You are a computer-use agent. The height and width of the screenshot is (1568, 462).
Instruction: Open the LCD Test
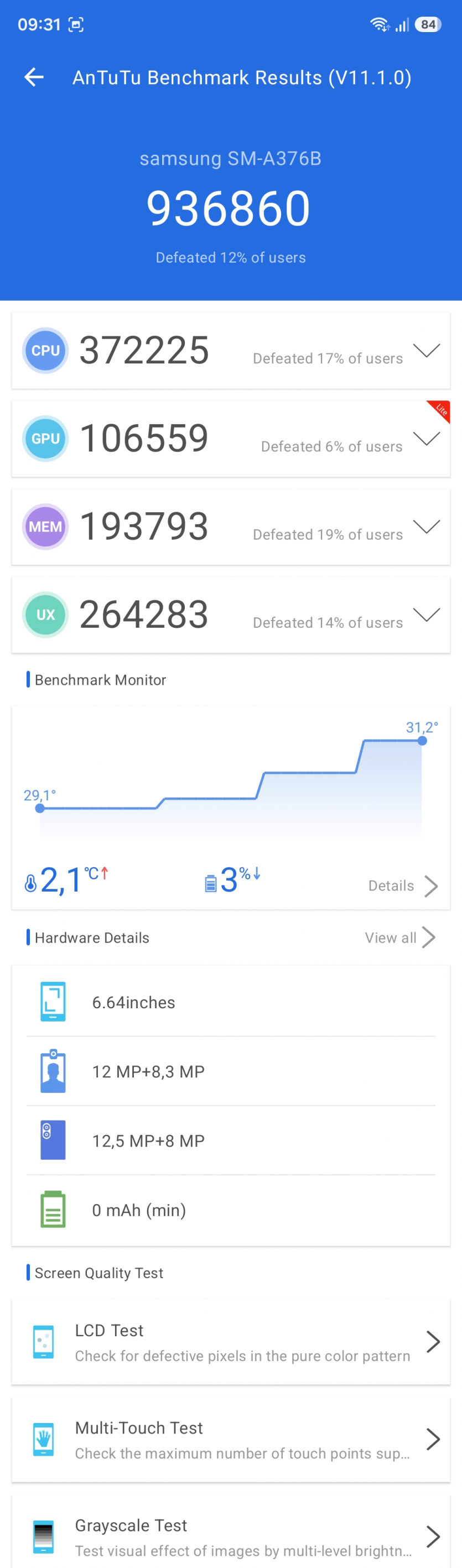231,1342
